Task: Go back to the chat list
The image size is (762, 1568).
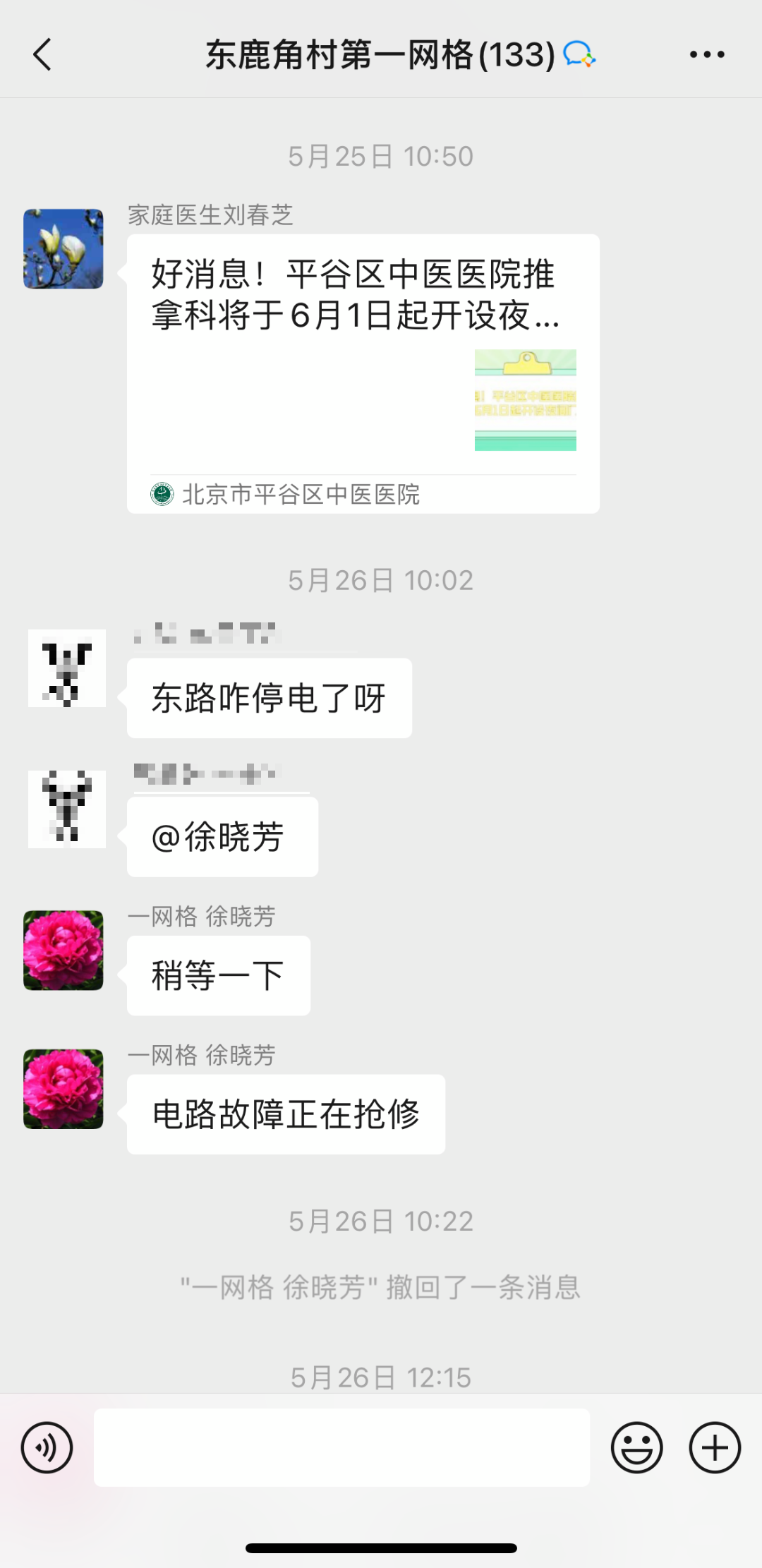Action: click(x=42, y=55)
